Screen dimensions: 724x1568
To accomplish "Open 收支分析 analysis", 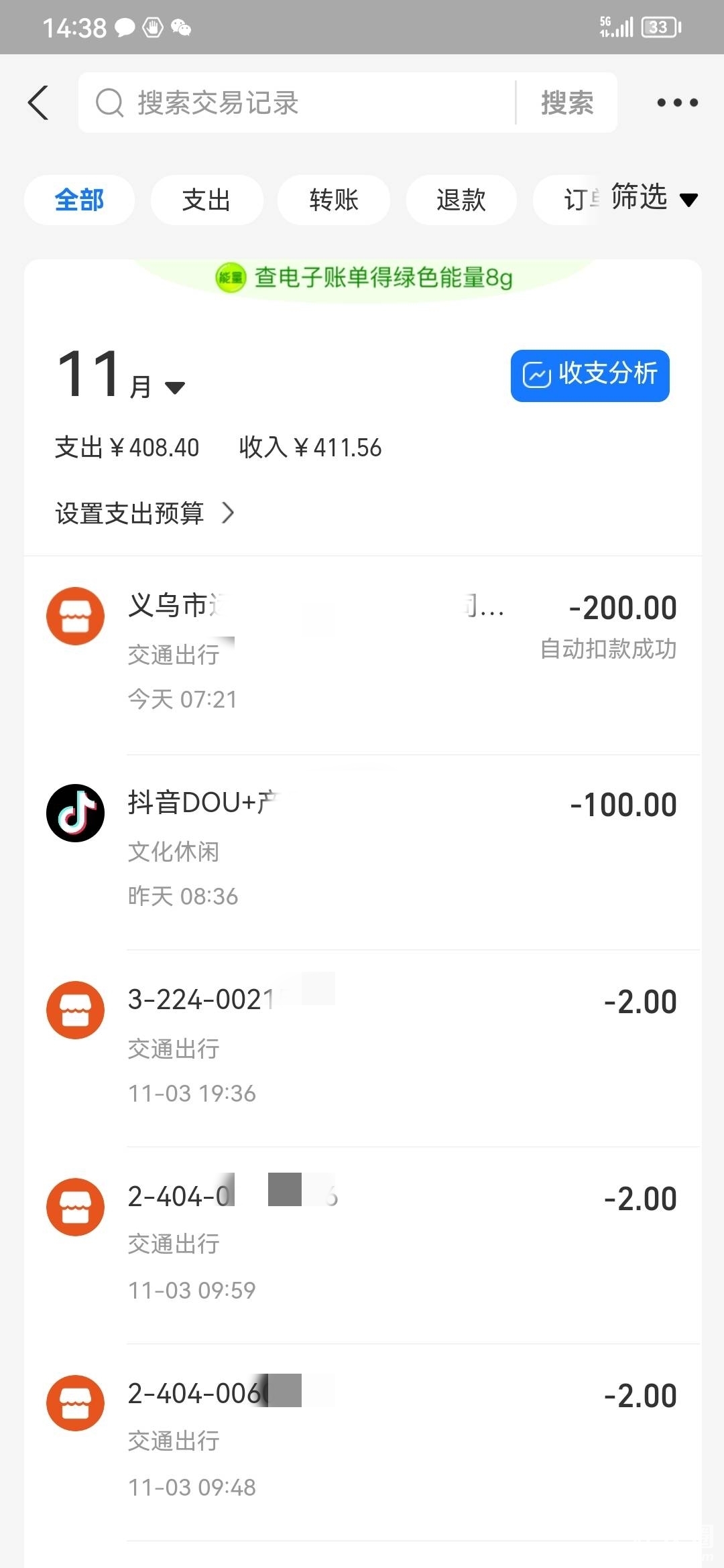I will tap(590, 375).
